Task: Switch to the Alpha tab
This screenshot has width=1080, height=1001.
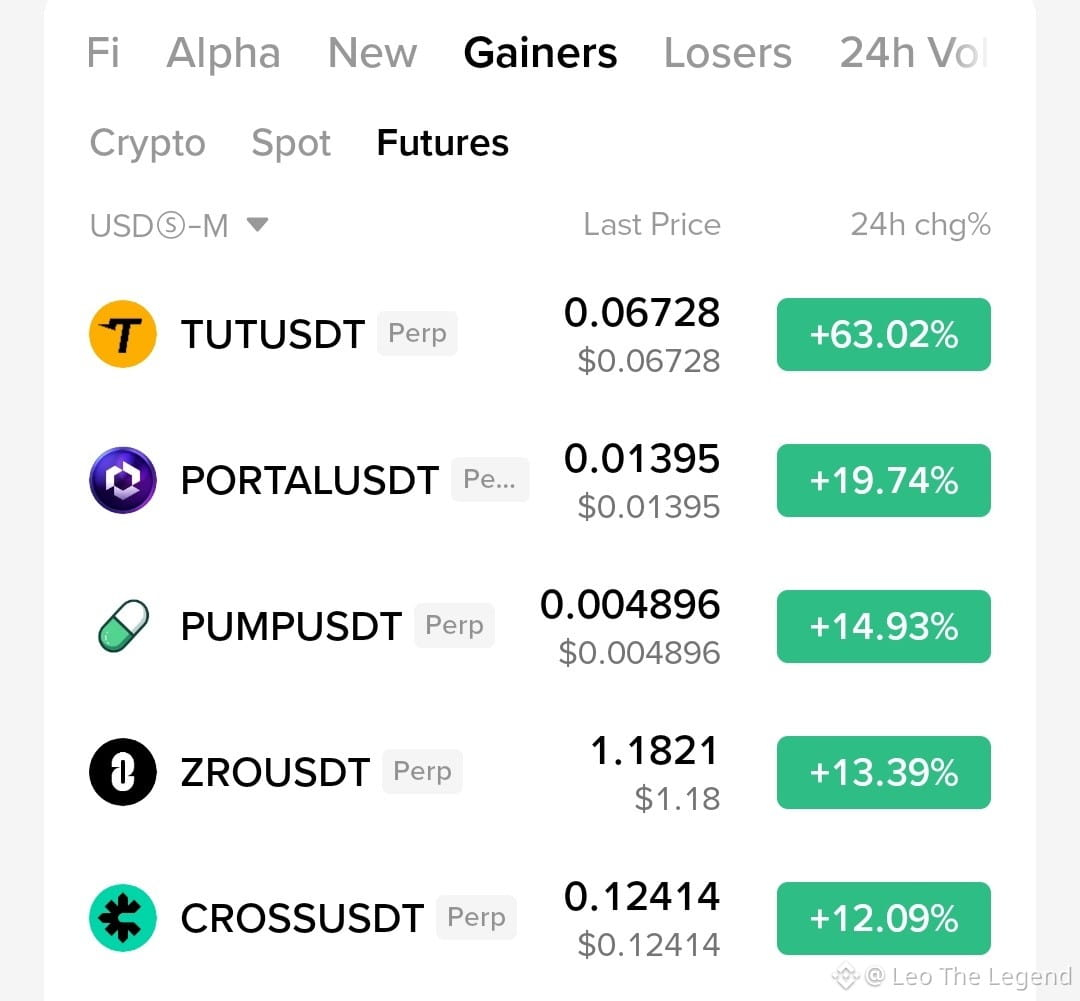Action: click(223, 53)
